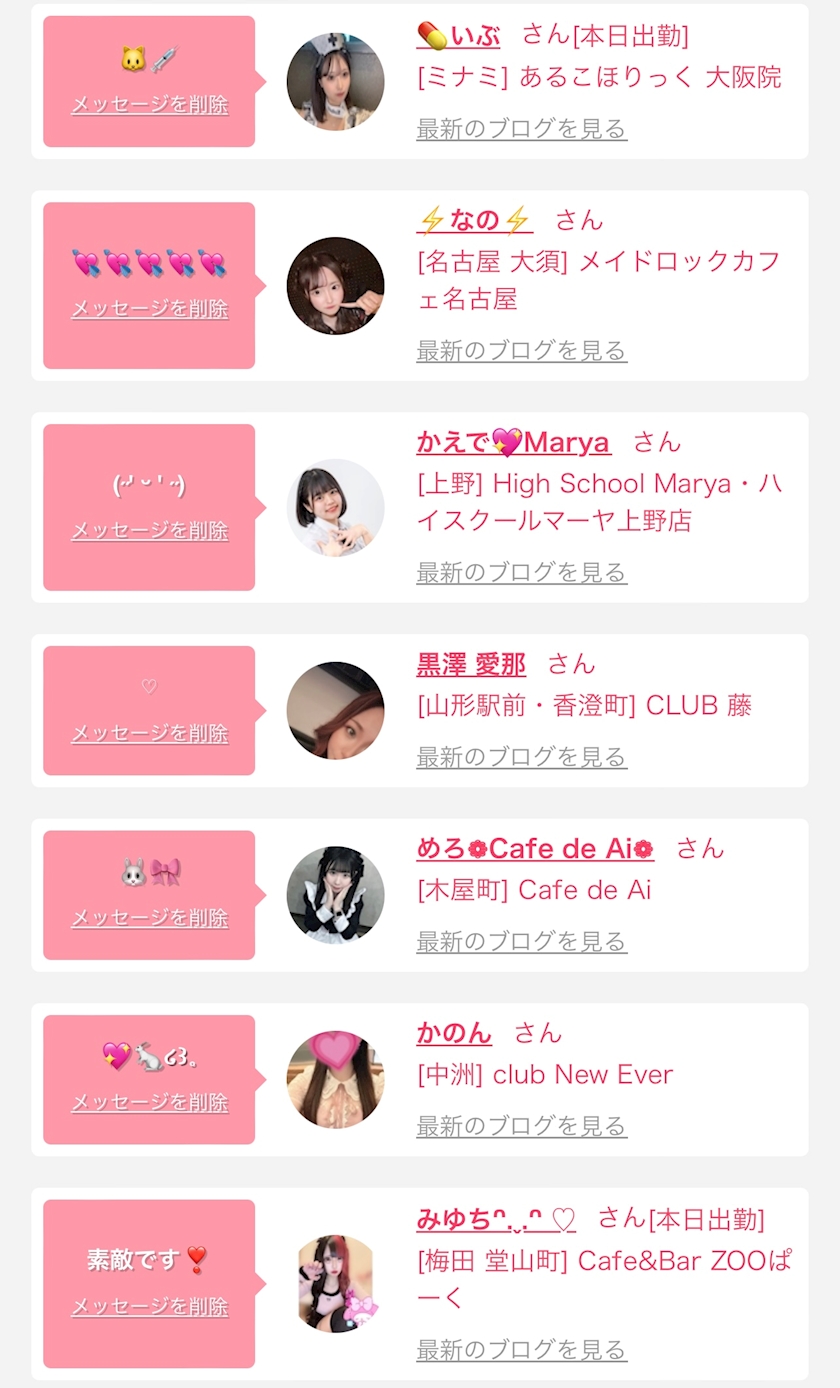
Task: Open めろ Cafe de Ai's profile link
Action: (x=535, y=849)
